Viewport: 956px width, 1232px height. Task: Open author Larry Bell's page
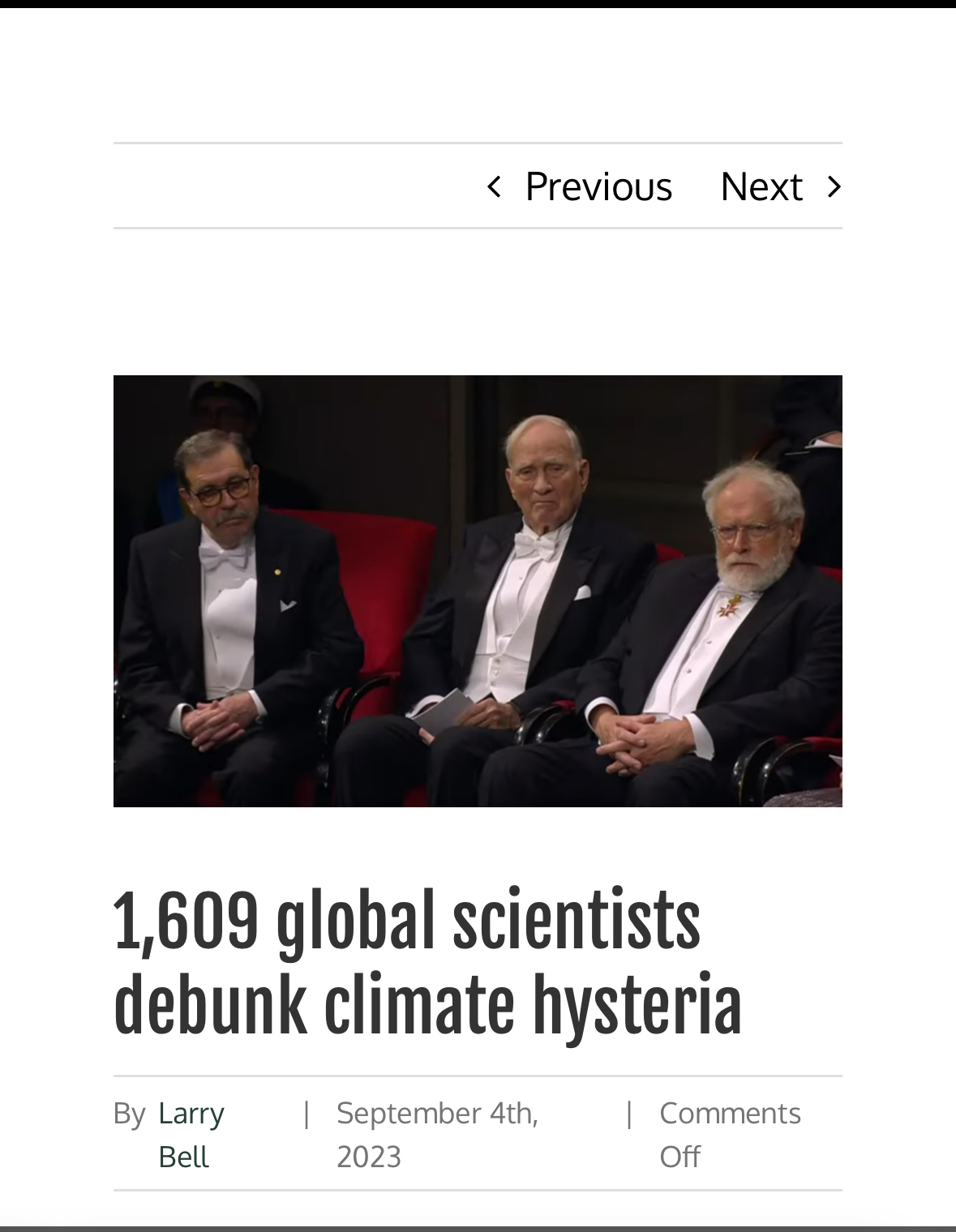click(x=191, y=1134)
